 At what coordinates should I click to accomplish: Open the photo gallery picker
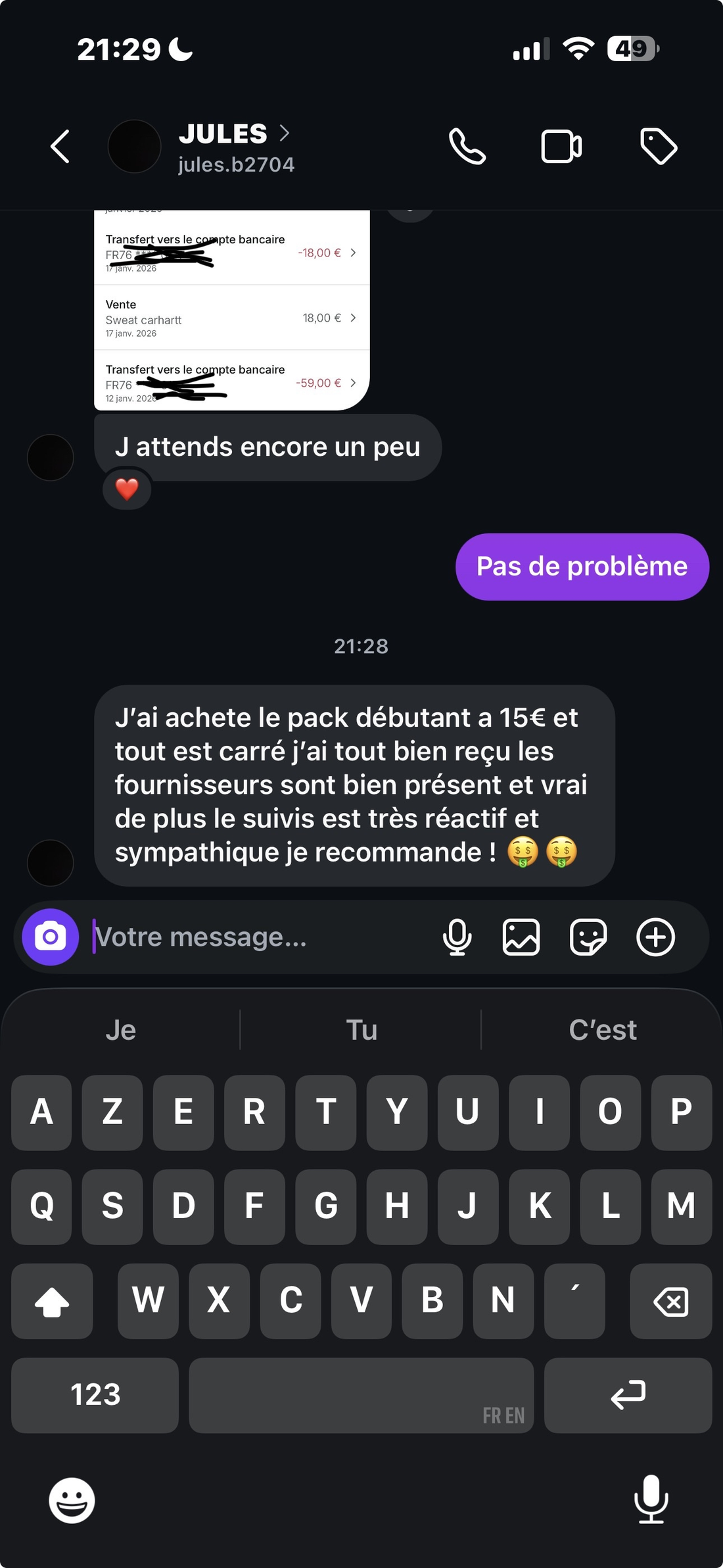(520, 937)
